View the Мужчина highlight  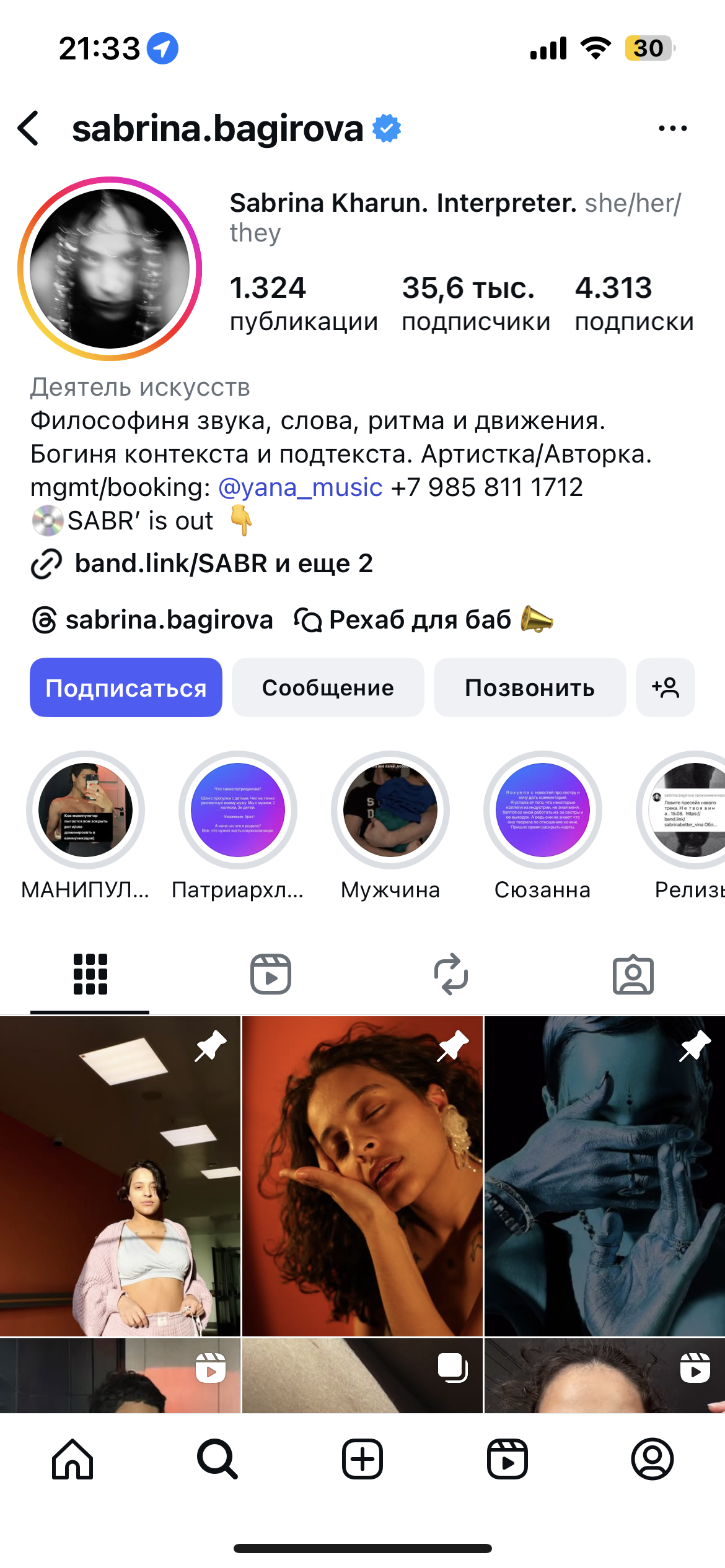point(390,810)
